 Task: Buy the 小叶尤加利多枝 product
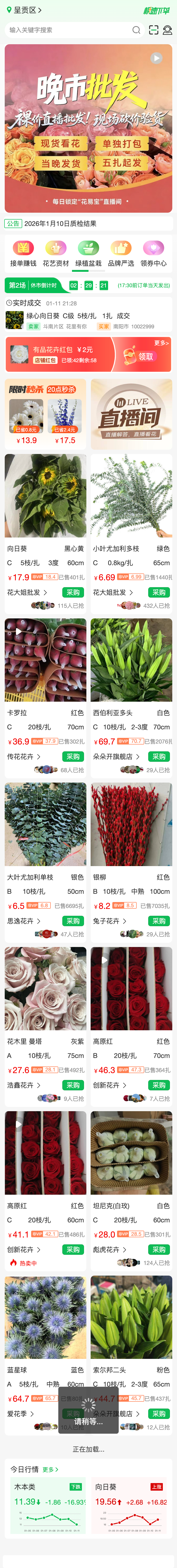[x=159, y=592]
